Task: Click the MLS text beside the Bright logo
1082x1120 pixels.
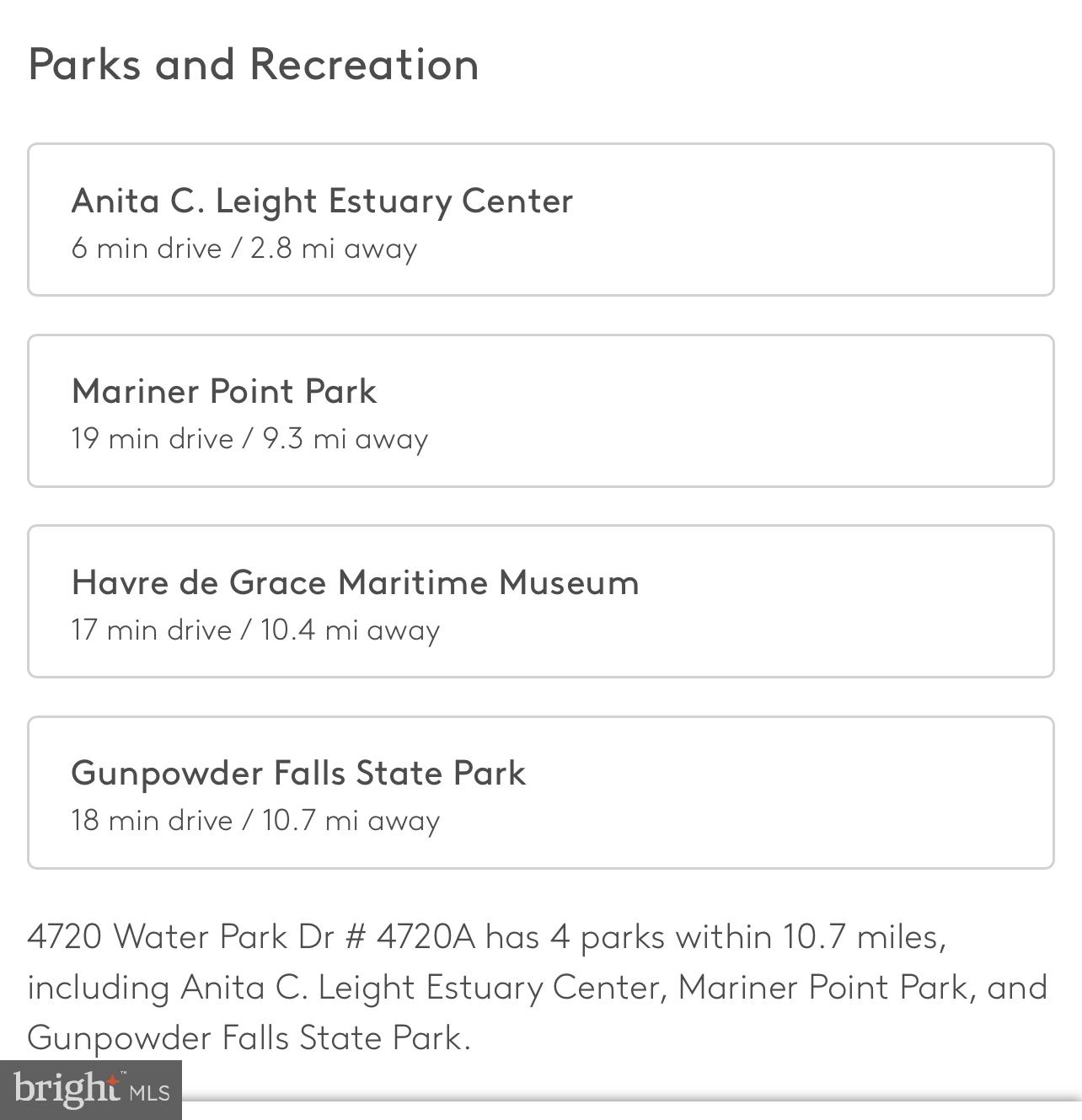Action: (149, 1093)
